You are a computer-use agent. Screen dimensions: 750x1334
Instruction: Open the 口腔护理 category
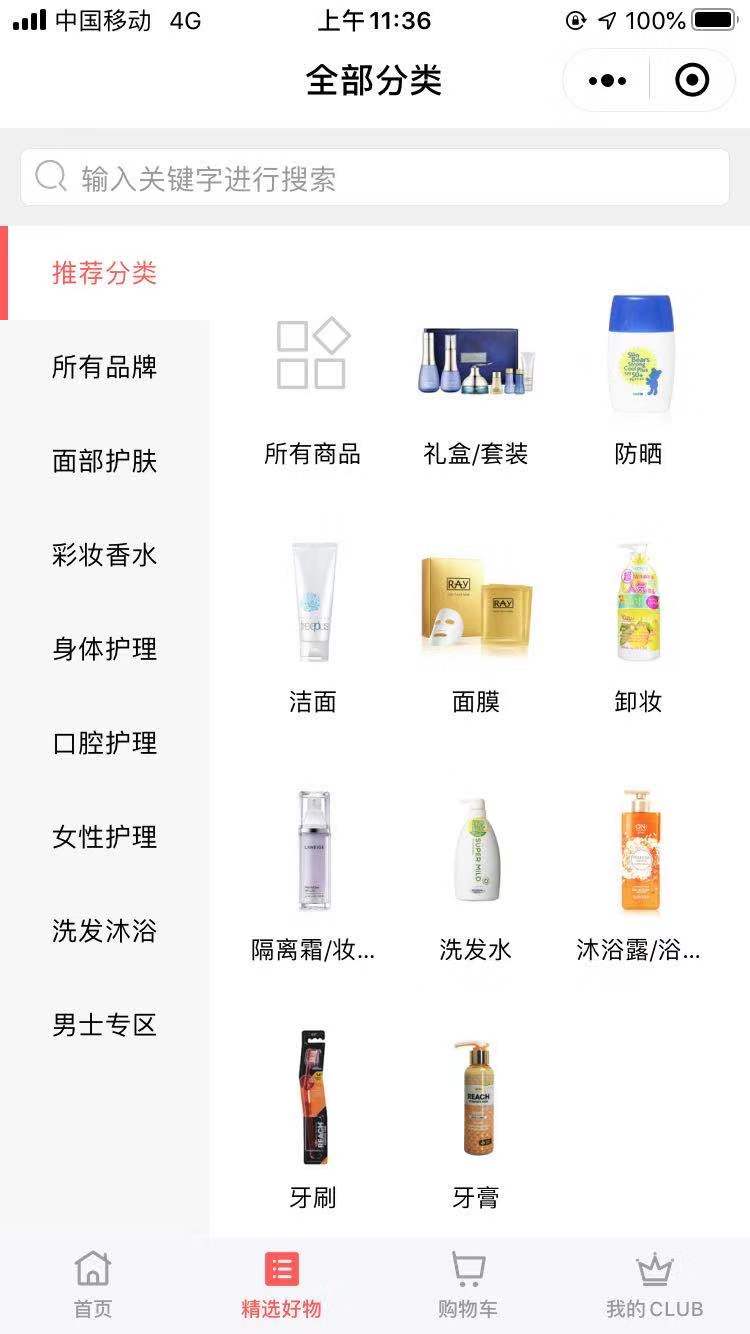[105, 743]
